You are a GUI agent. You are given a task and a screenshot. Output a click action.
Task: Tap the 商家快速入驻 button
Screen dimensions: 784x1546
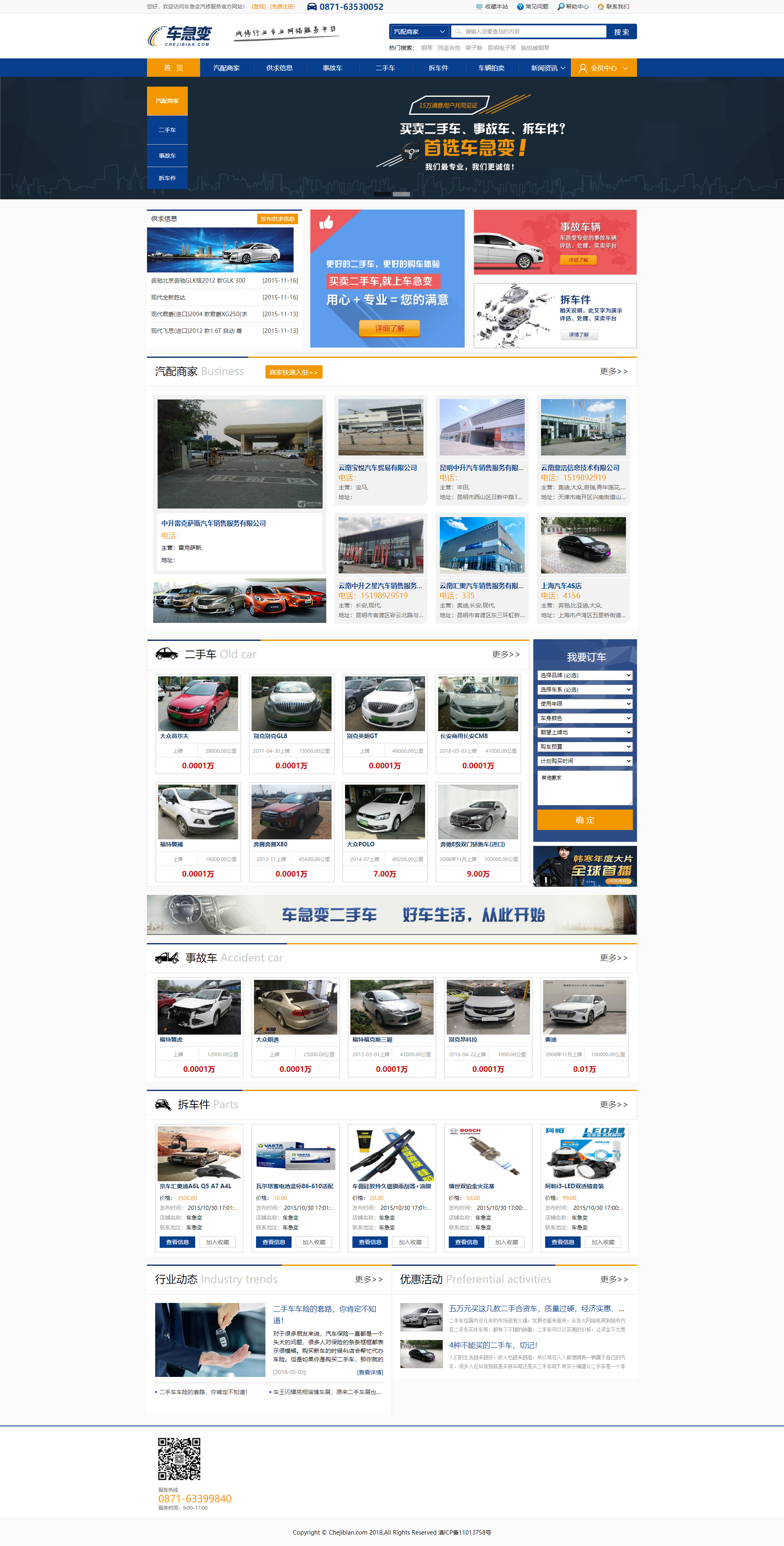293,372
